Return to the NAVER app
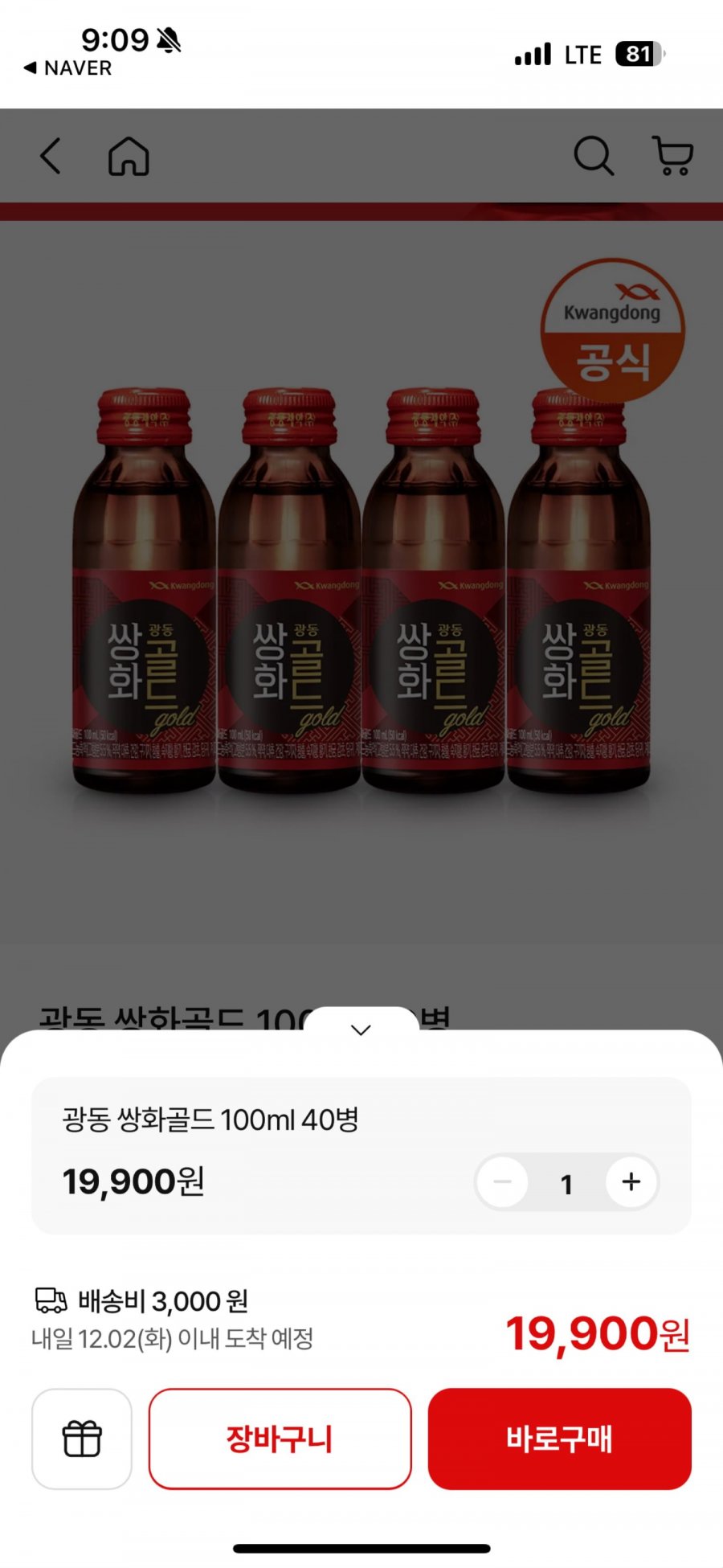The height and width of the screenshot is (1568, 723). [68, 68]
